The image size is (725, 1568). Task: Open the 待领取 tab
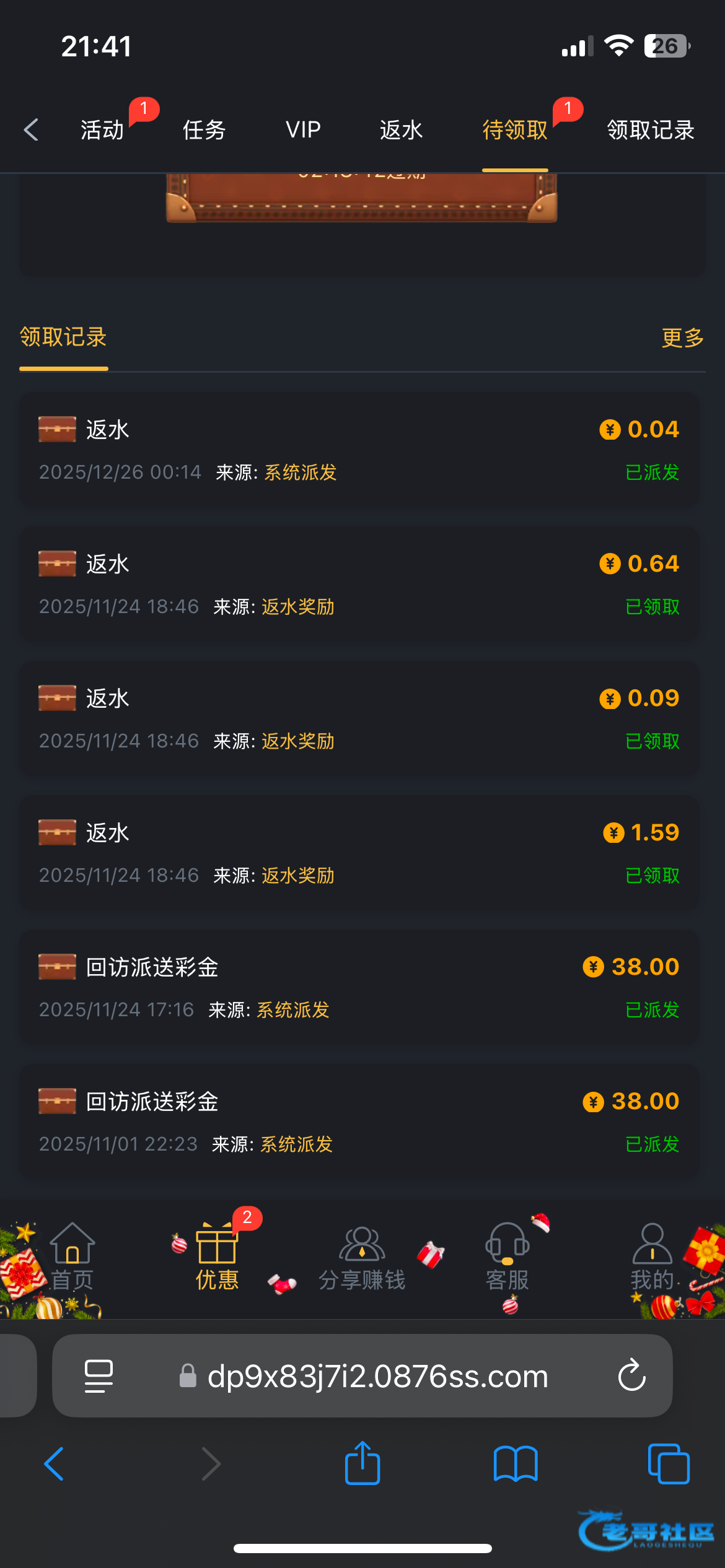pyautogui.click(x=515, y=130)
